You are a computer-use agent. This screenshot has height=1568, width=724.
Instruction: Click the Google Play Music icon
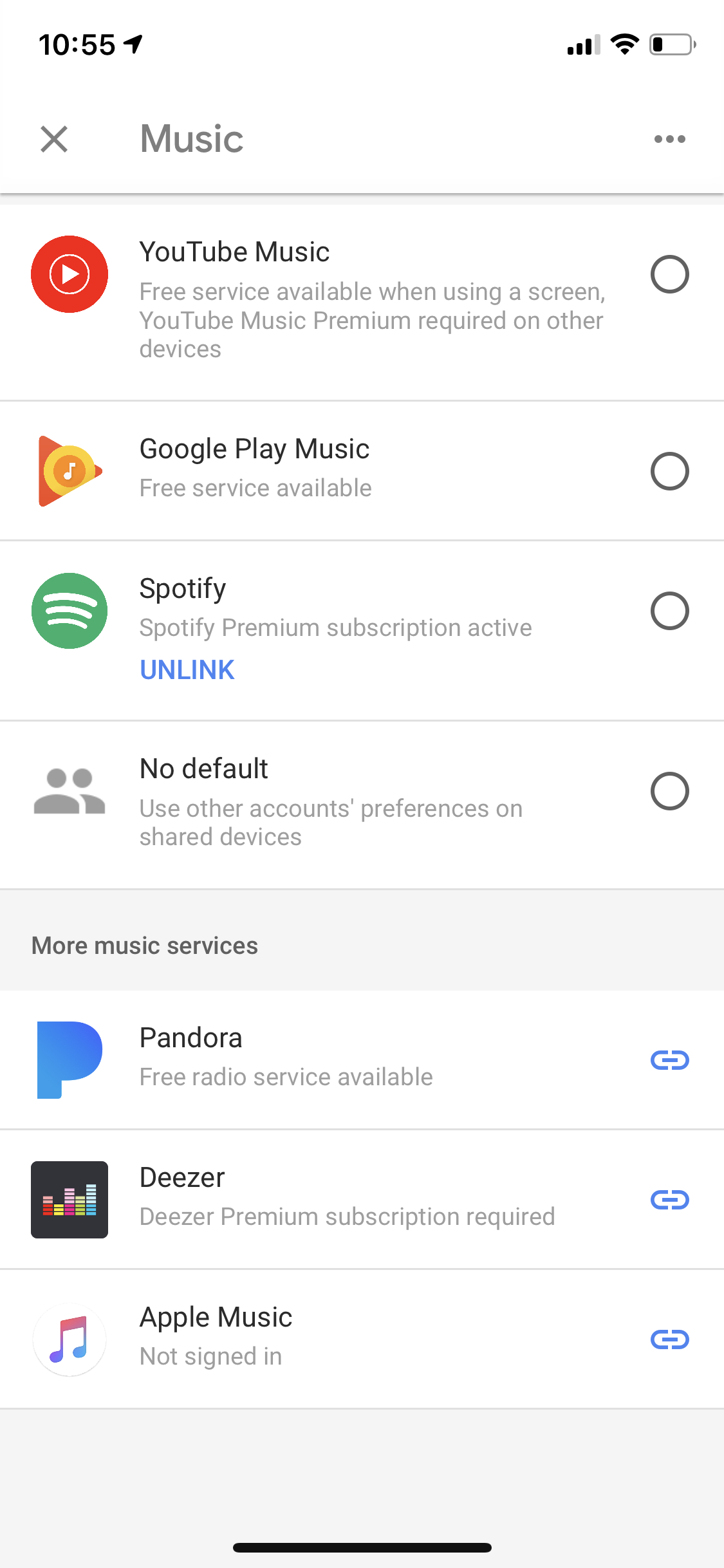[x=69, y=470]
